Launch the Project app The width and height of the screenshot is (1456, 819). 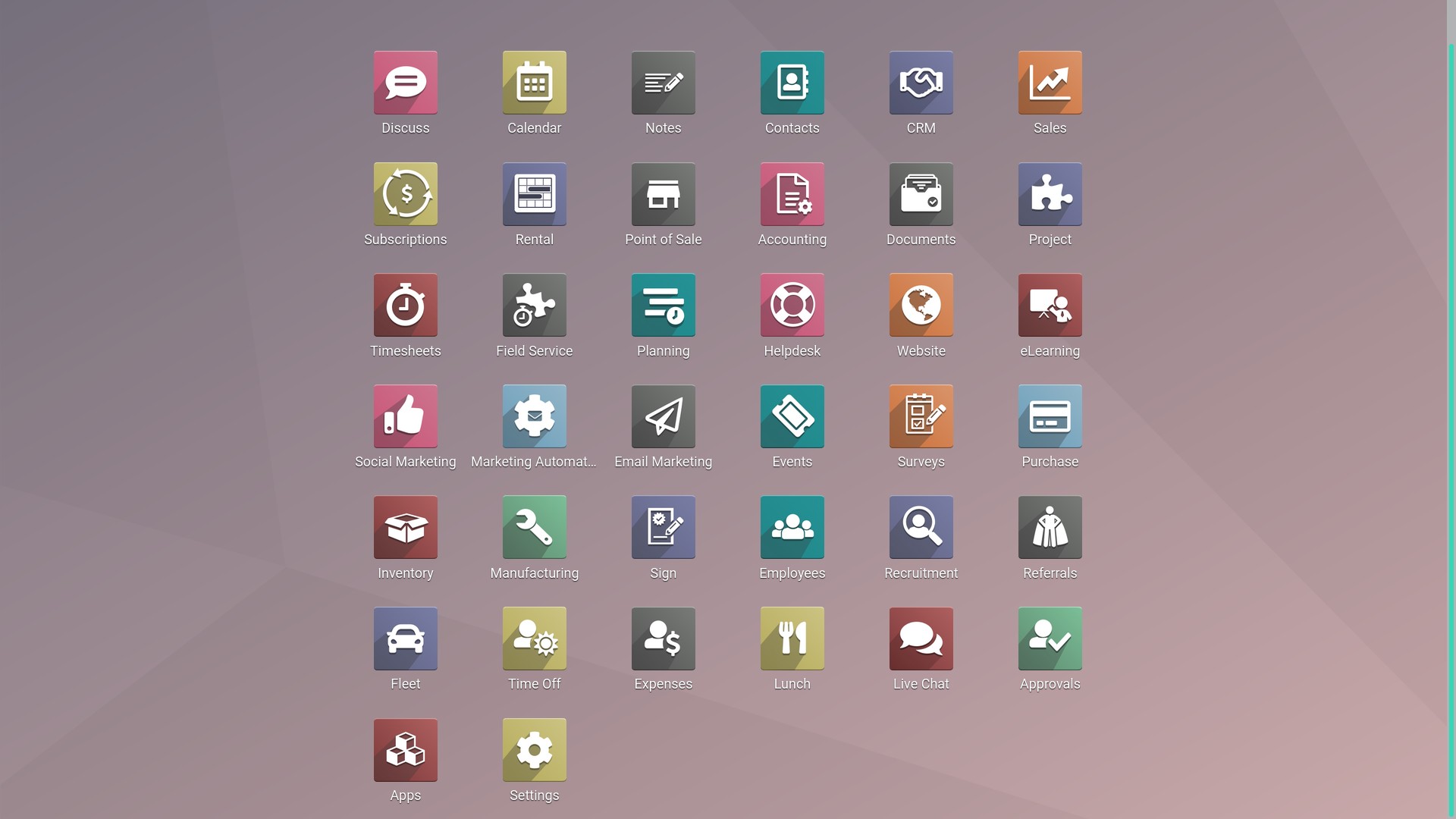tap(1050, 194)
